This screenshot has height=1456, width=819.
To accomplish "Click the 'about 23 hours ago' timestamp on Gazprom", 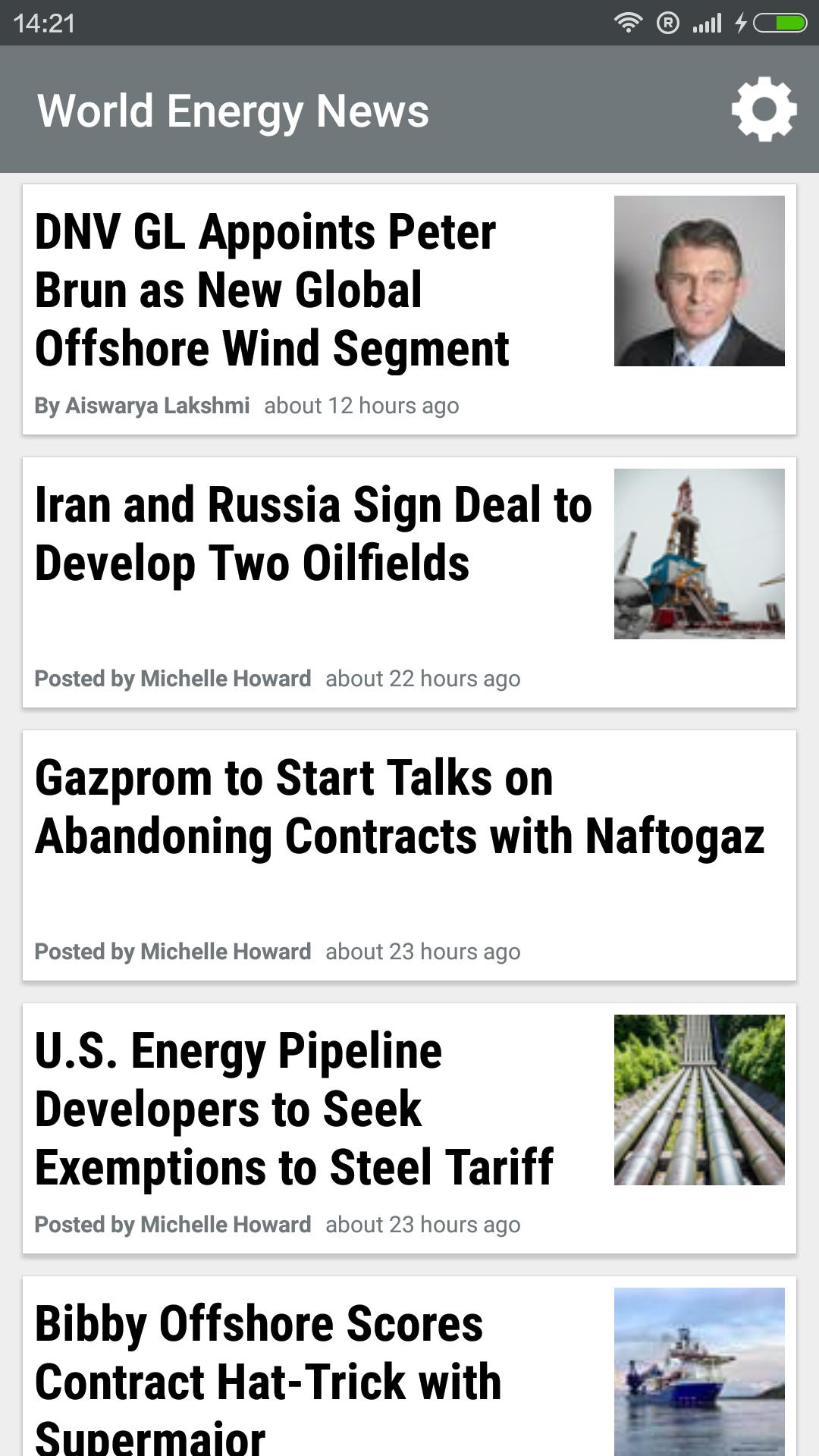I will pyautogui.click(x=422, y=951).
